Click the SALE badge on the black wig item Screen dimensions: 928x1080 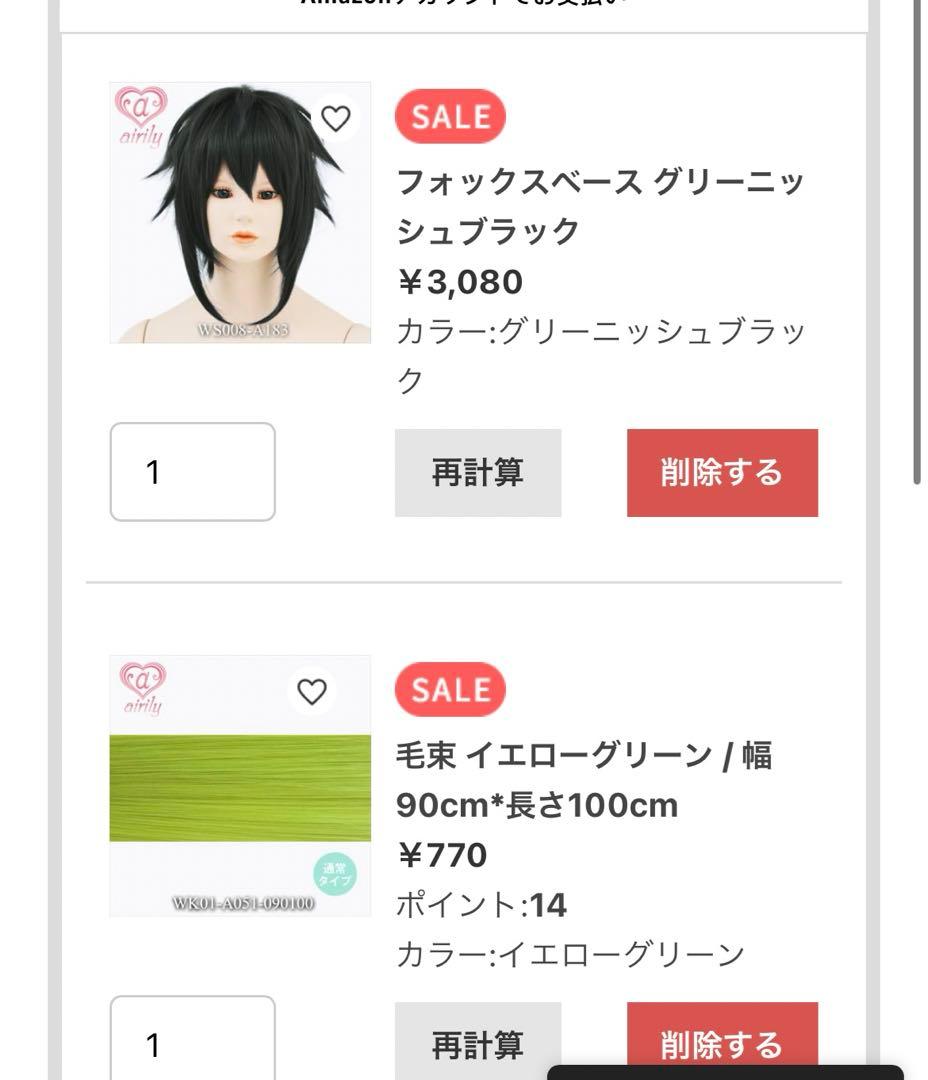point(450,116)
